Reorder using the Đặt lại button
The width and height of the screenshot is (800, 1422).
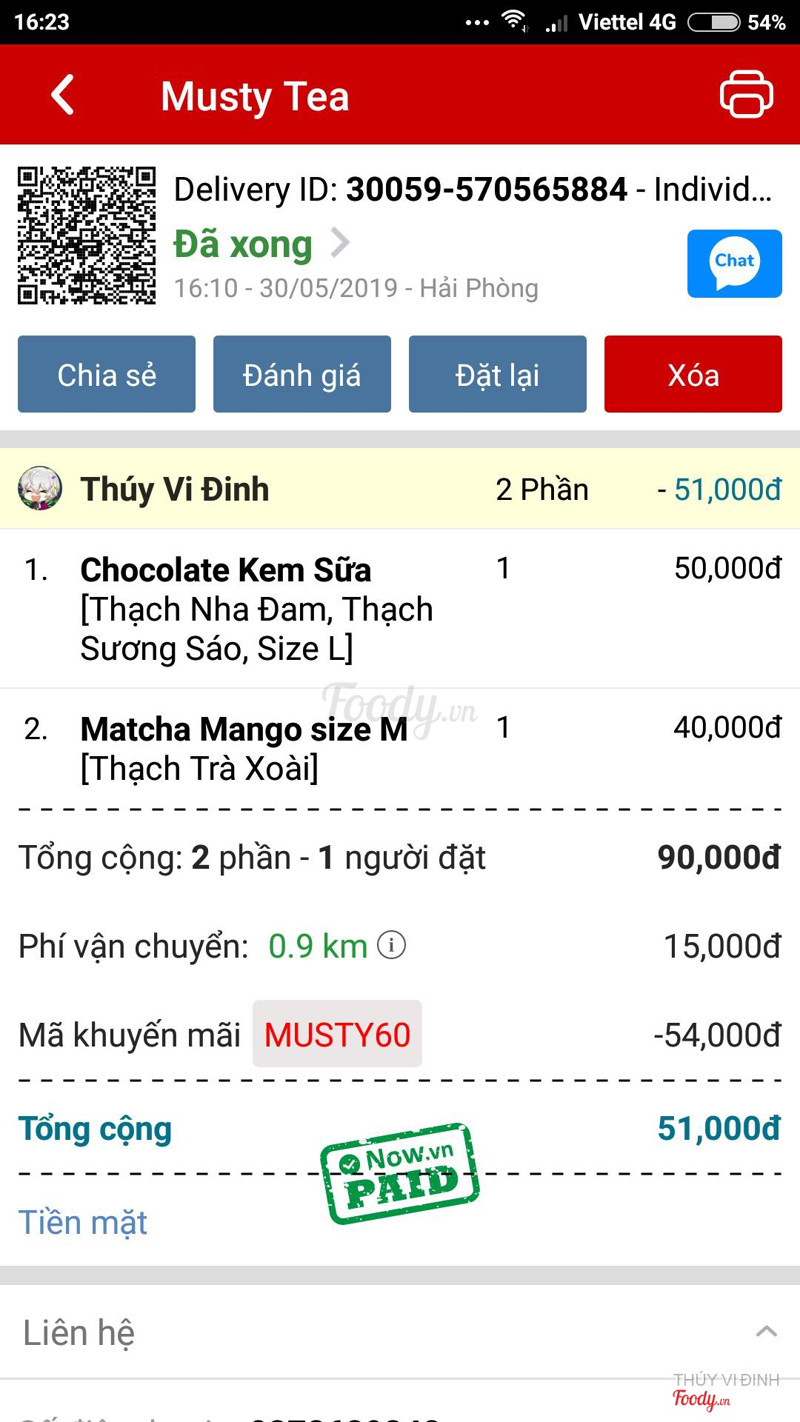(497, 374)
